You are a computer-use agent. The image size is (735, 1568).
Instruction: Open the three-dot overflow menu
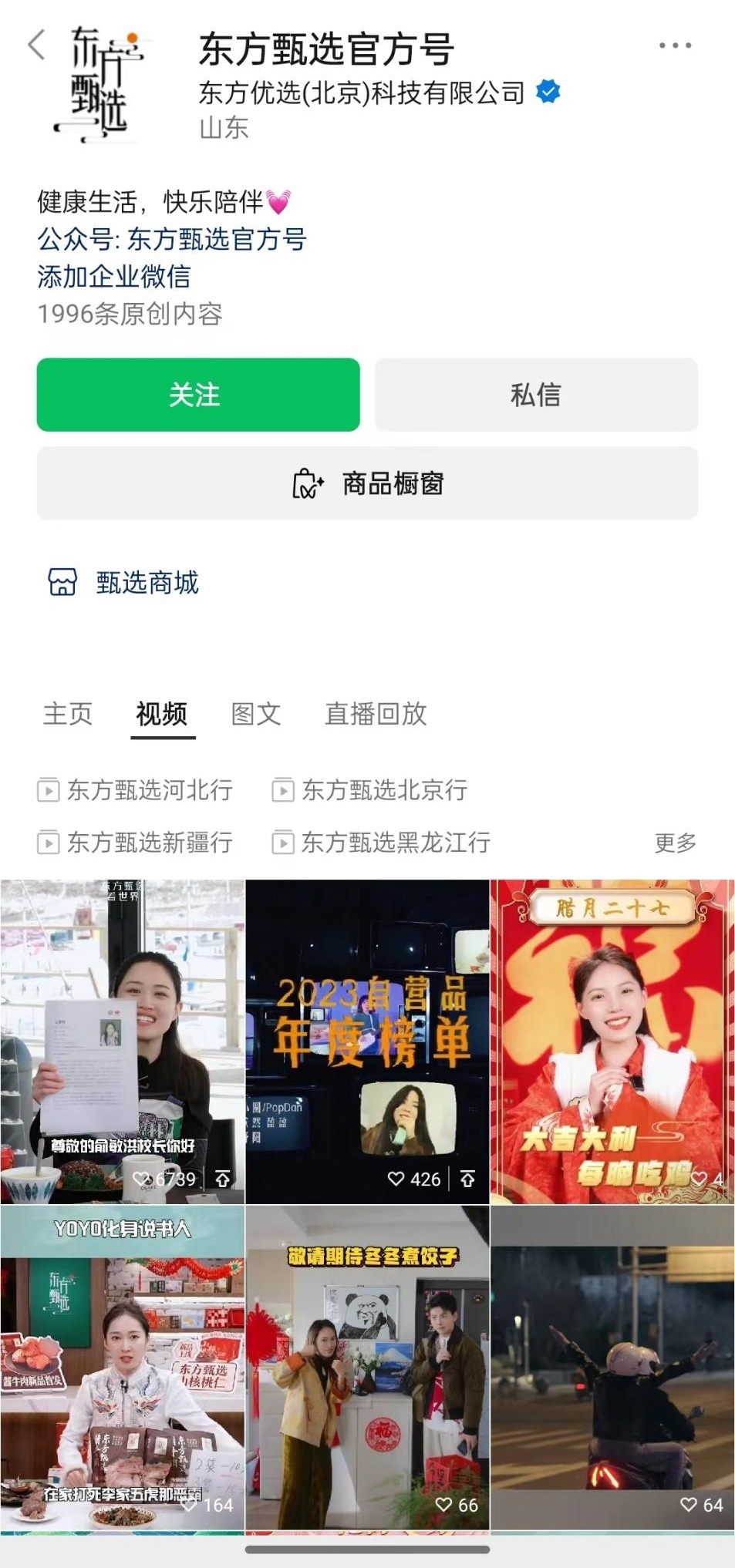coord(675,45)
